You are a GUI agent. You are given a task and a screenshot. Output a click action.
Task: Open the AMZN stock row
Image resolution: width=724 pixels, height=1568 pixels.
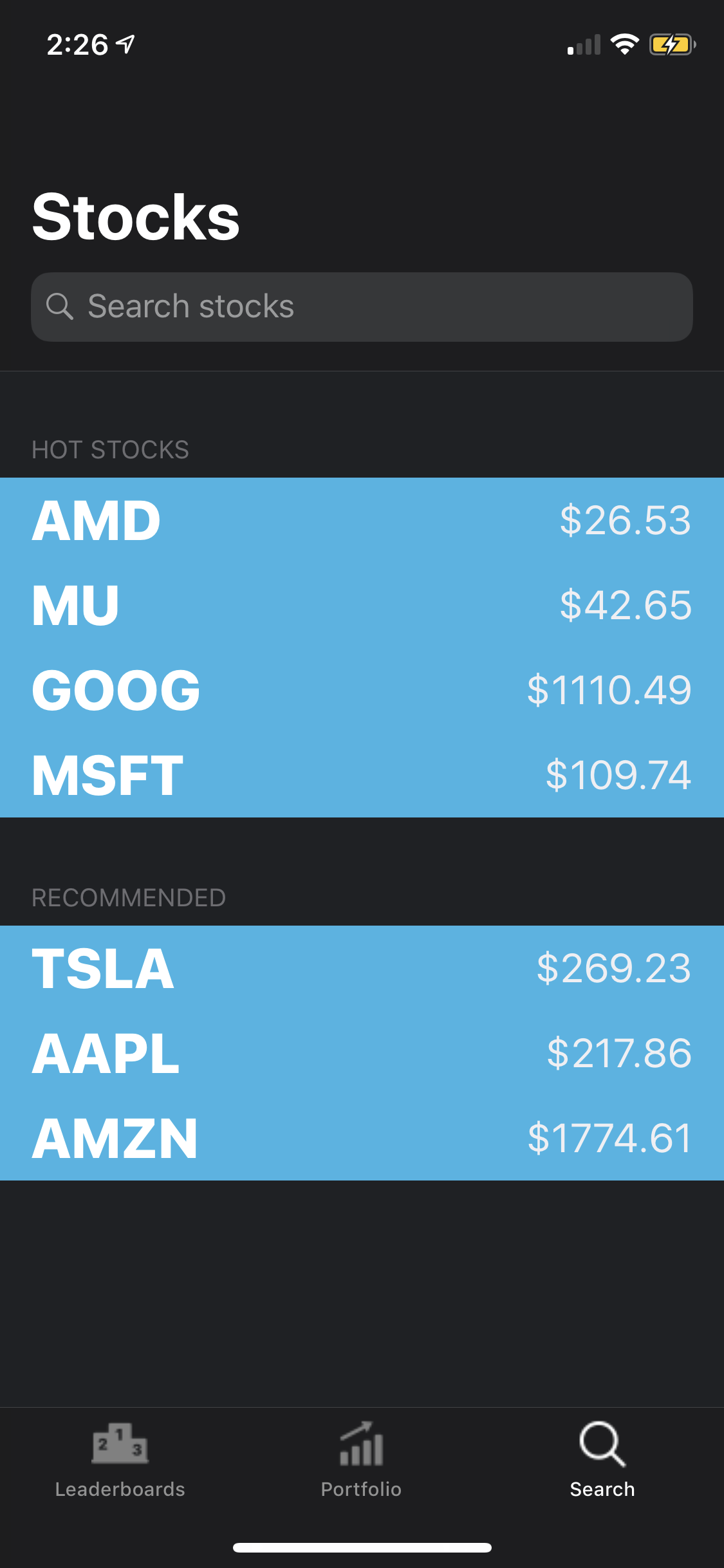[362, 1138]
